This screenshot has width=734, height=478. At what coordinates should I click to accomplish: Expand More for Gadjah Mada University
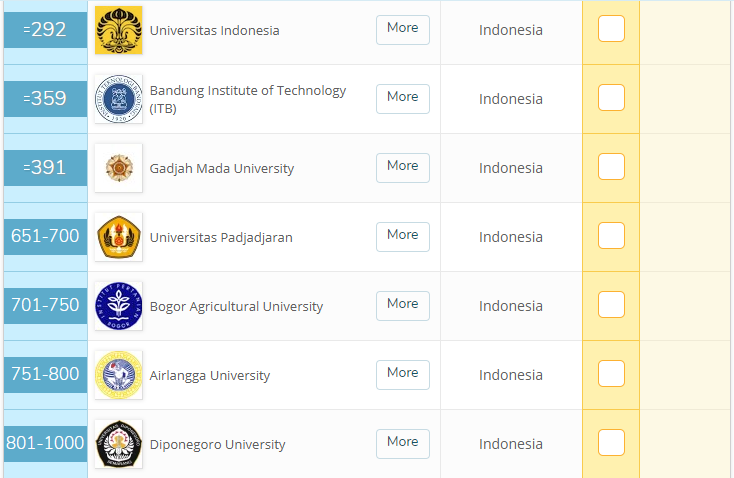tap(402, 167)
